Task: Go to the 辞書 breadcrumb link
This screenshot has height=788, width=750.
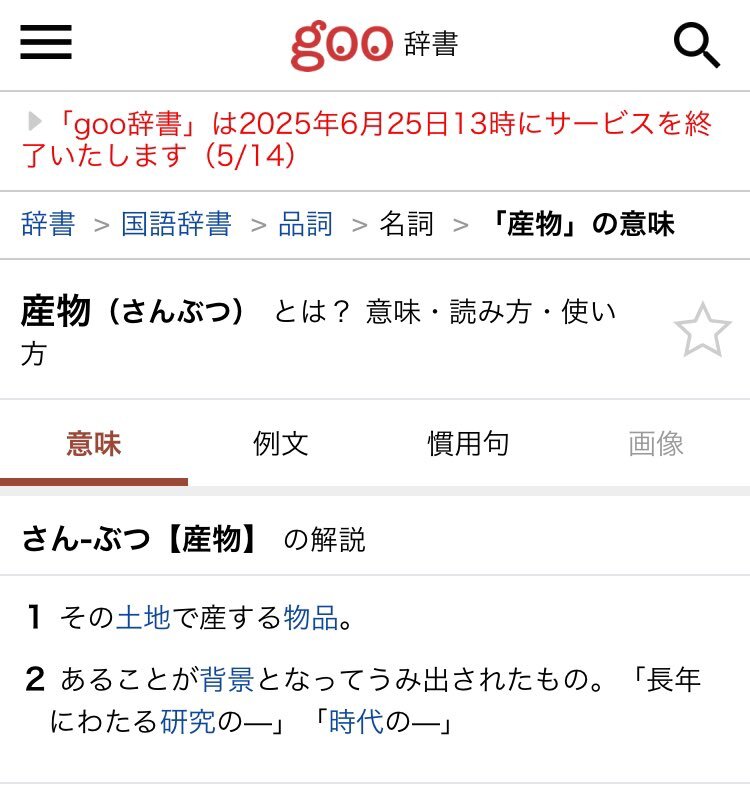Action: point(48,224)
